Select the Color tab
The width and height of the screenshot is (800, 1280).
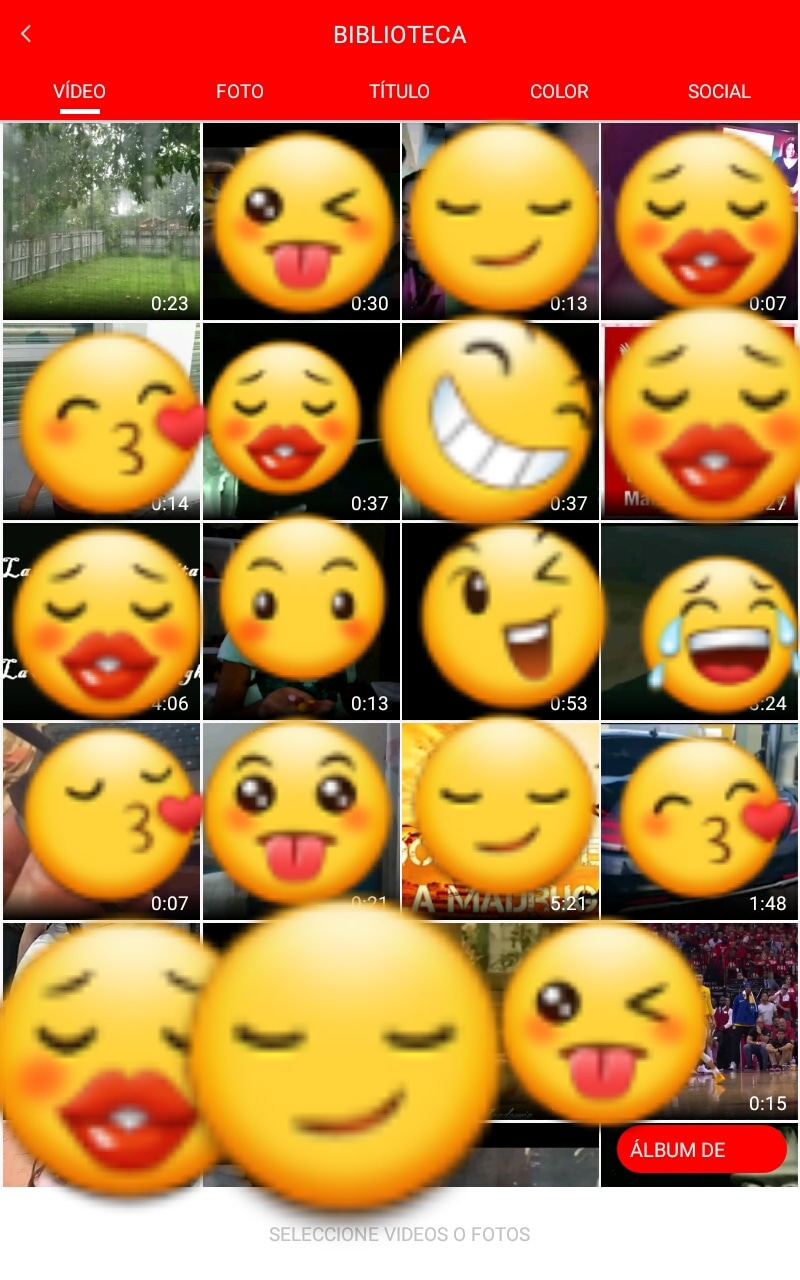[559, 91]
